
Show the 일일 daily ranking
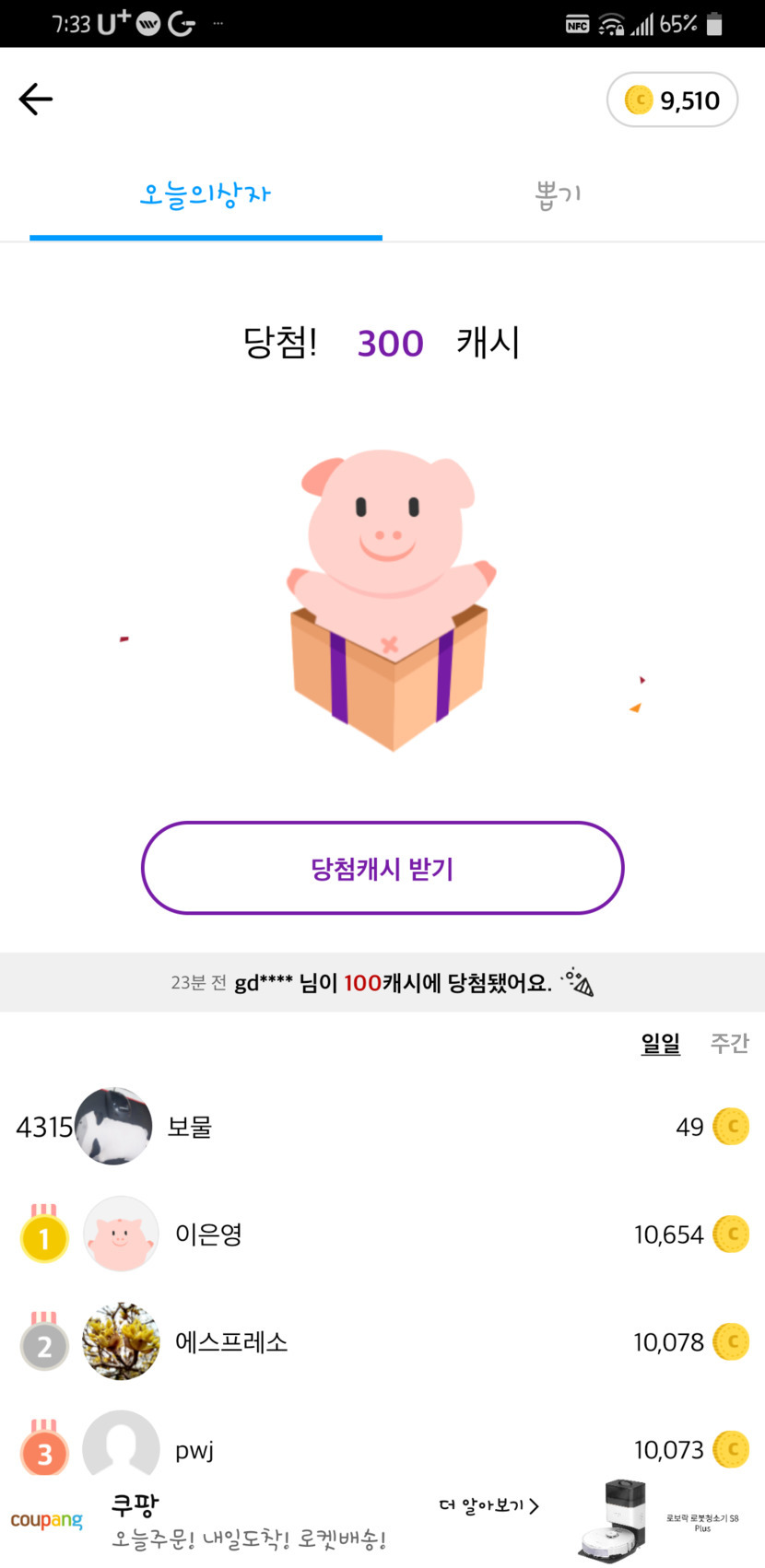(660, 1043)
